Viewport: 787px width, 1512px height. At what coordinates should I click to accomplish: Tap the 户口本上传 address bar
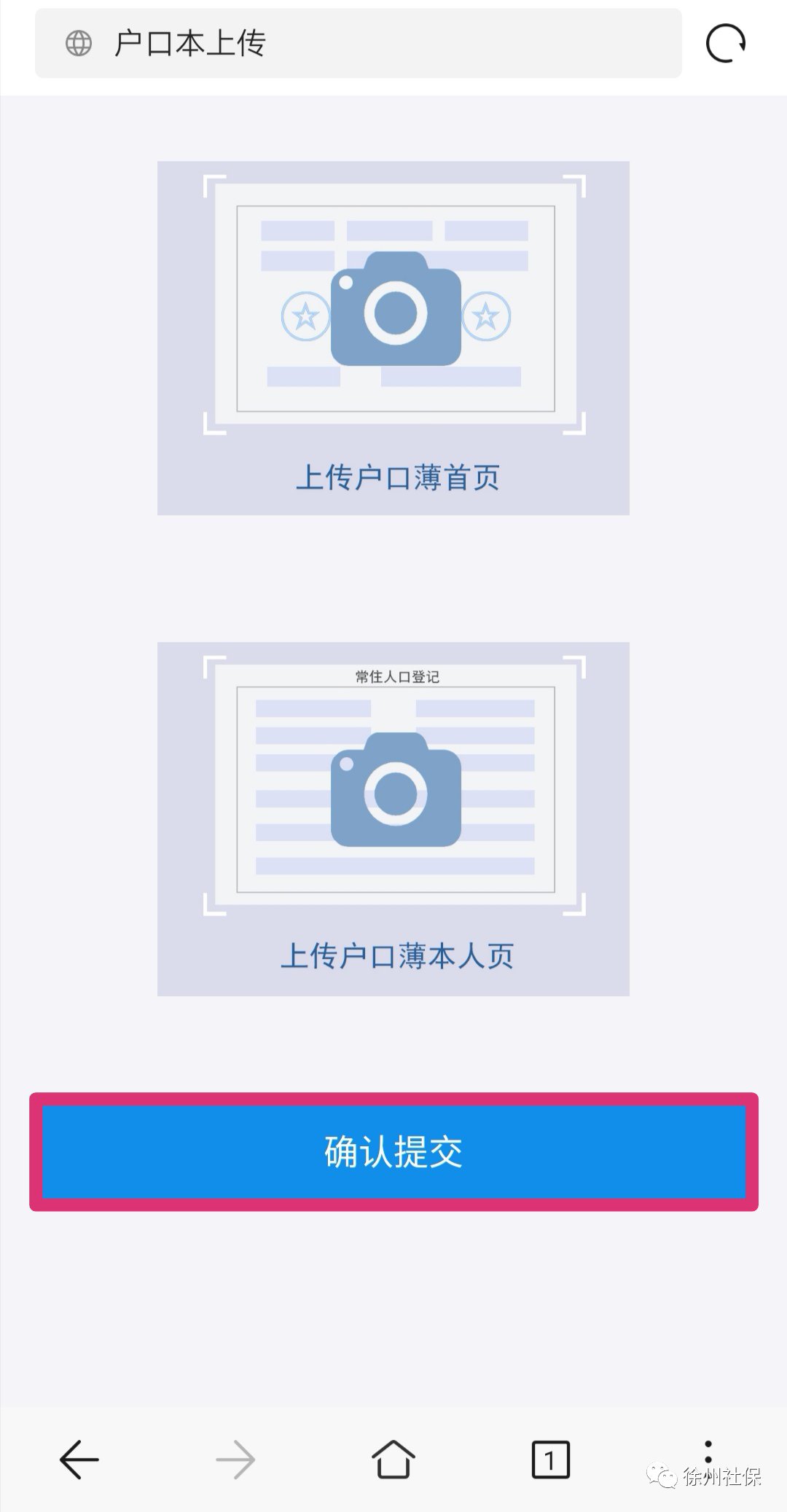(357, 44)
